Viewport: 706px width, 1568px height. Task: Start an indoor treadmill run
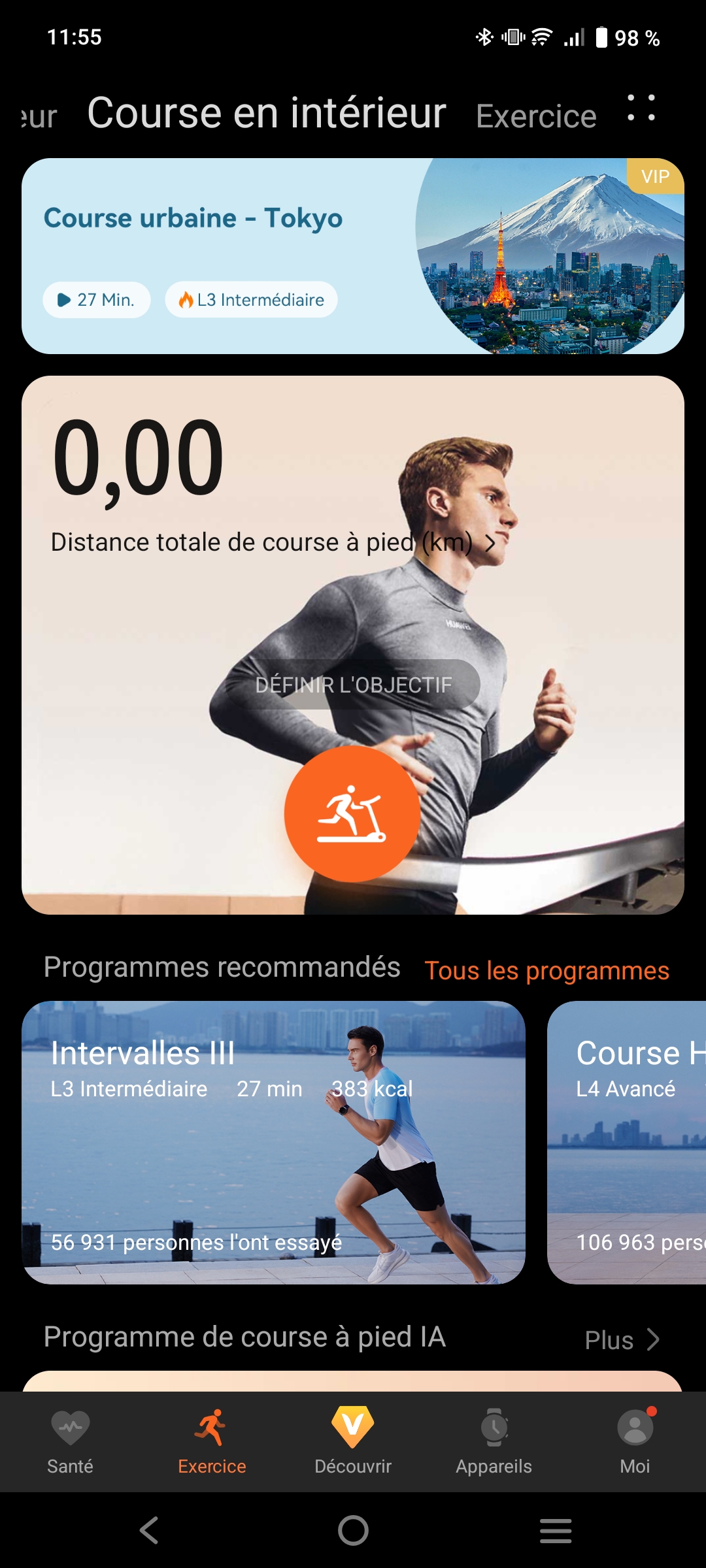click(x=352, y=813)
